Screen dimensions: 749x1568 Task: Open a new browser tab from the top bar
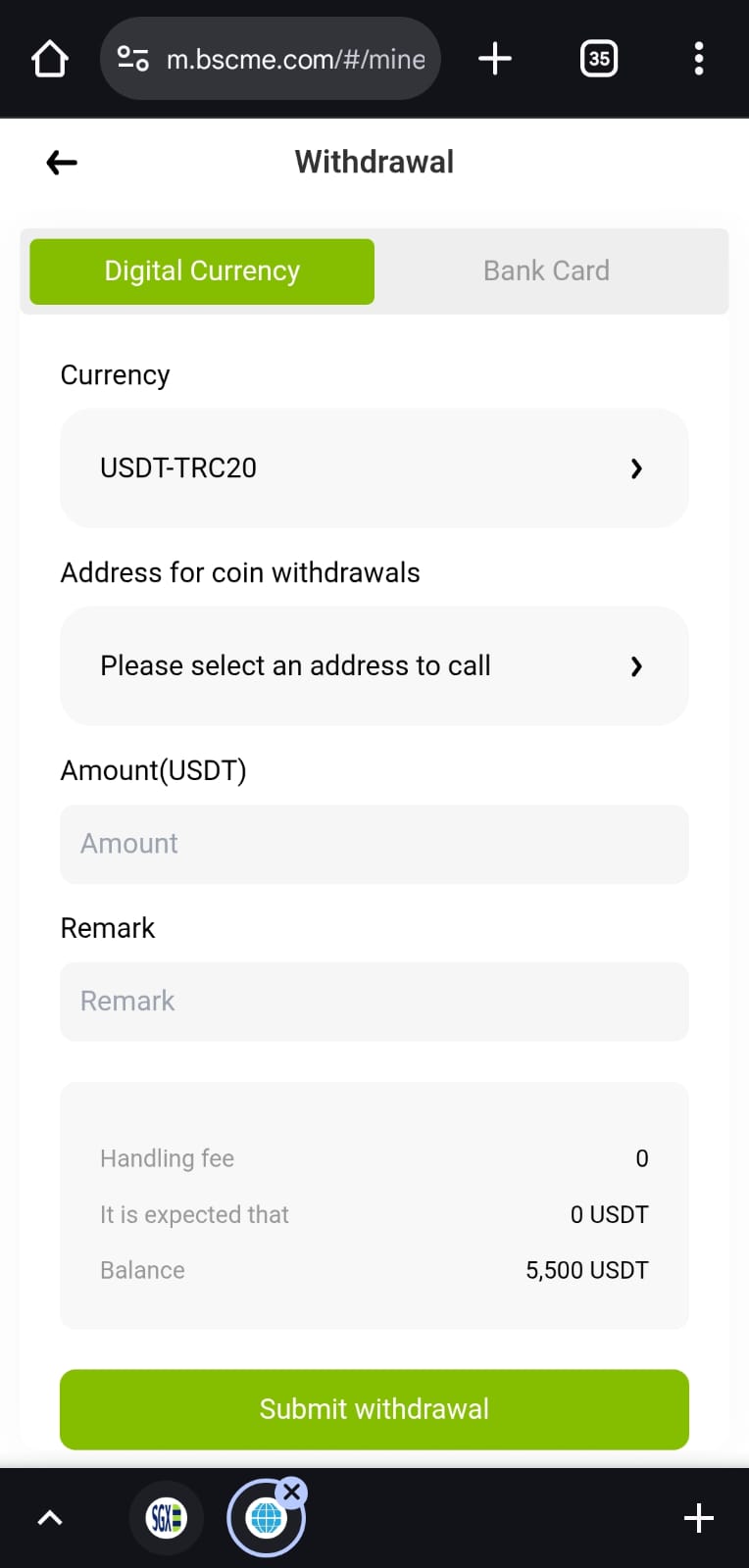495,59
